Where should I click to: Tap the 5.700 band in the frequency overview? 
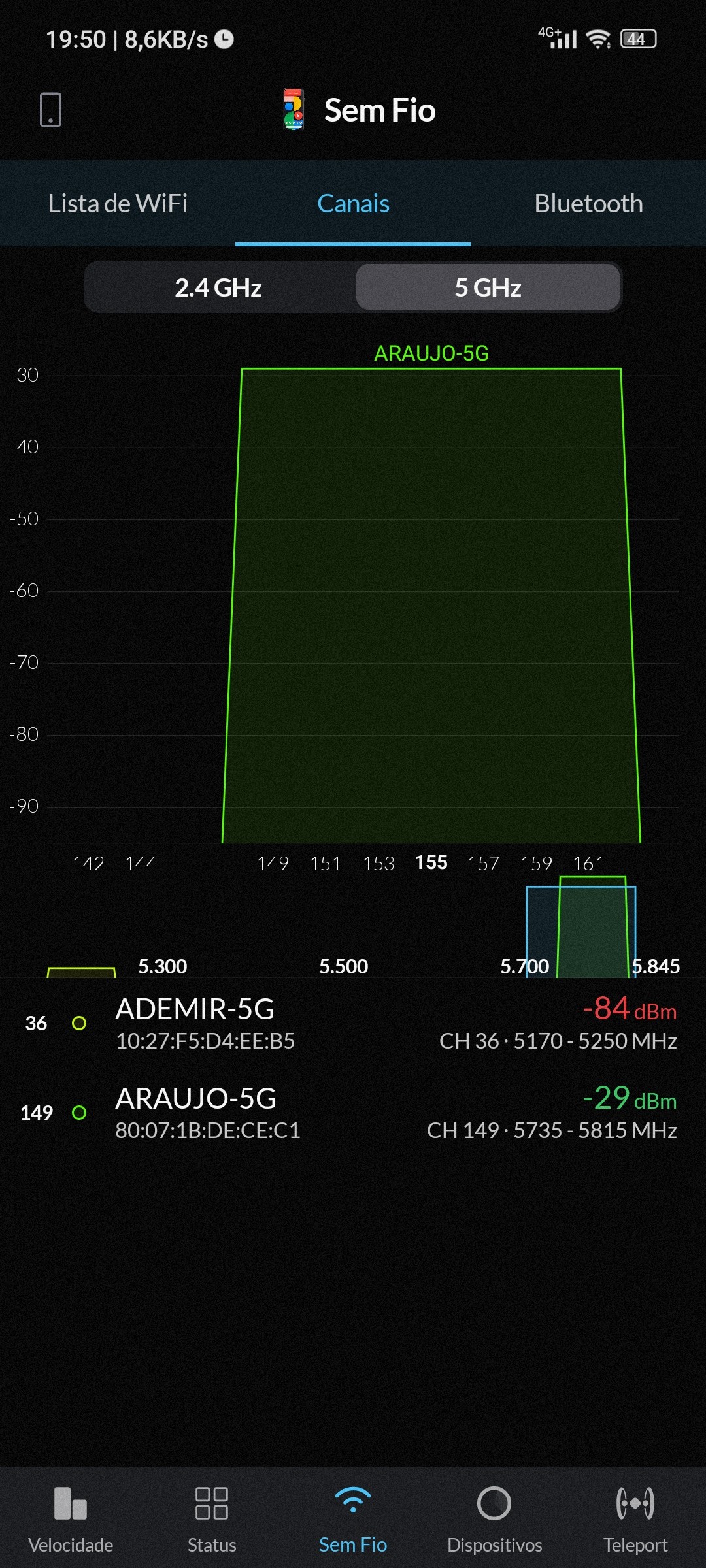pyautogui.click(x=524, y=966)
